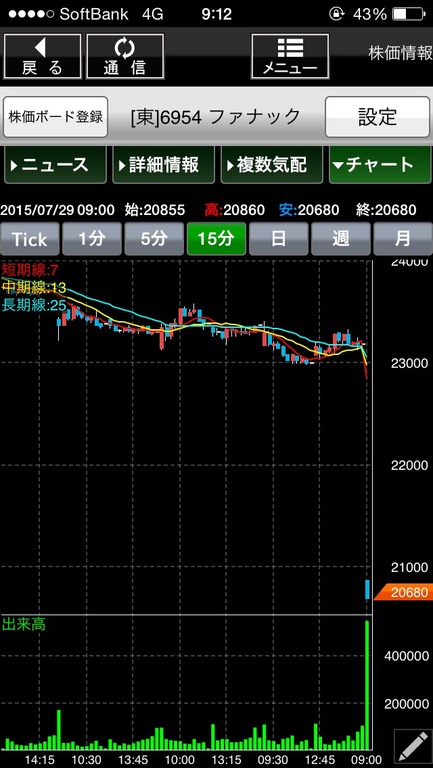Go back with the 戻る button

coord(42,56)
